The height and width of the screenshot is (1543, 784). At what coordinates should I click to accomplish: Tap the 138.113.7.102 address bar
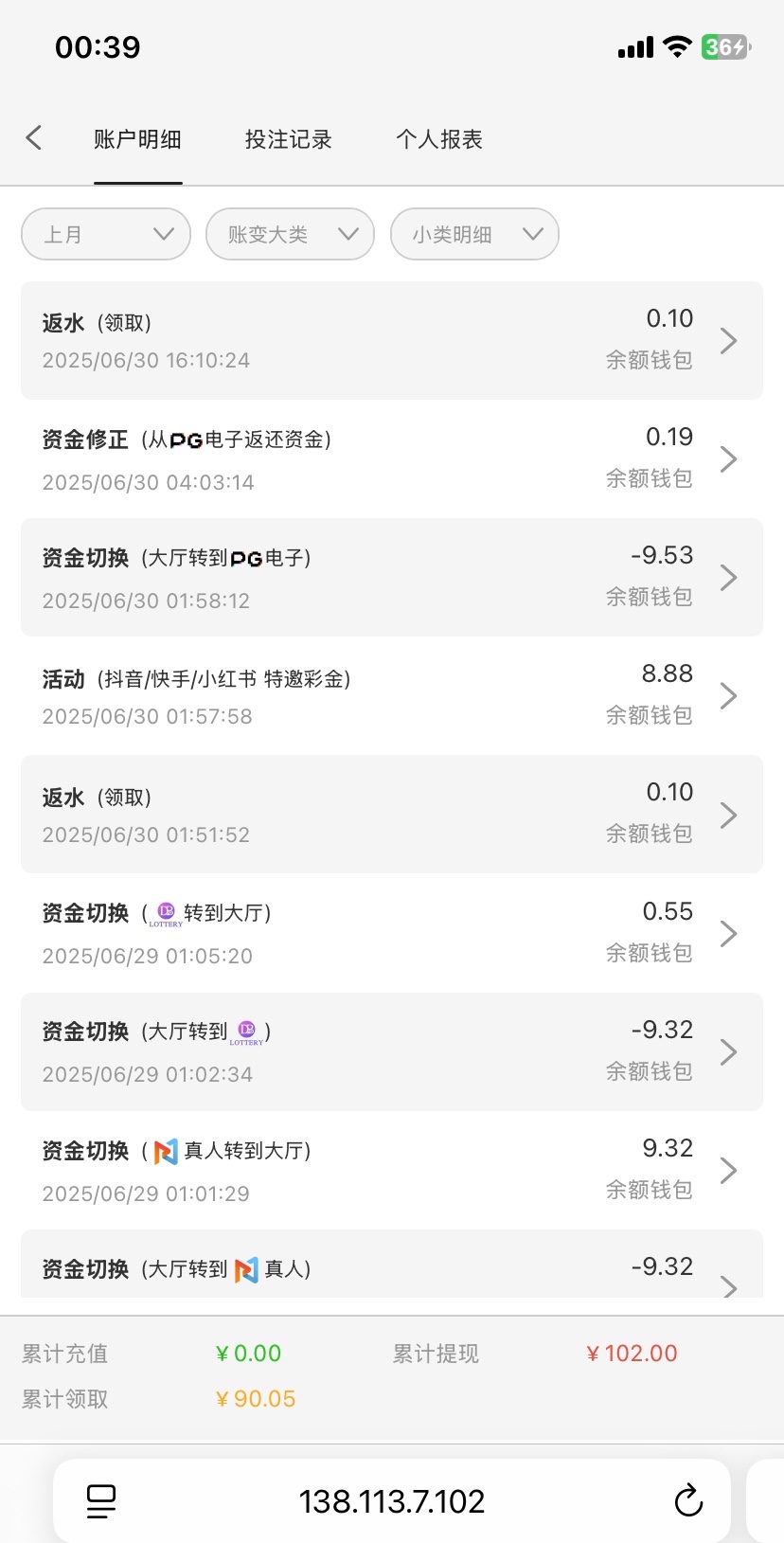392,1500
